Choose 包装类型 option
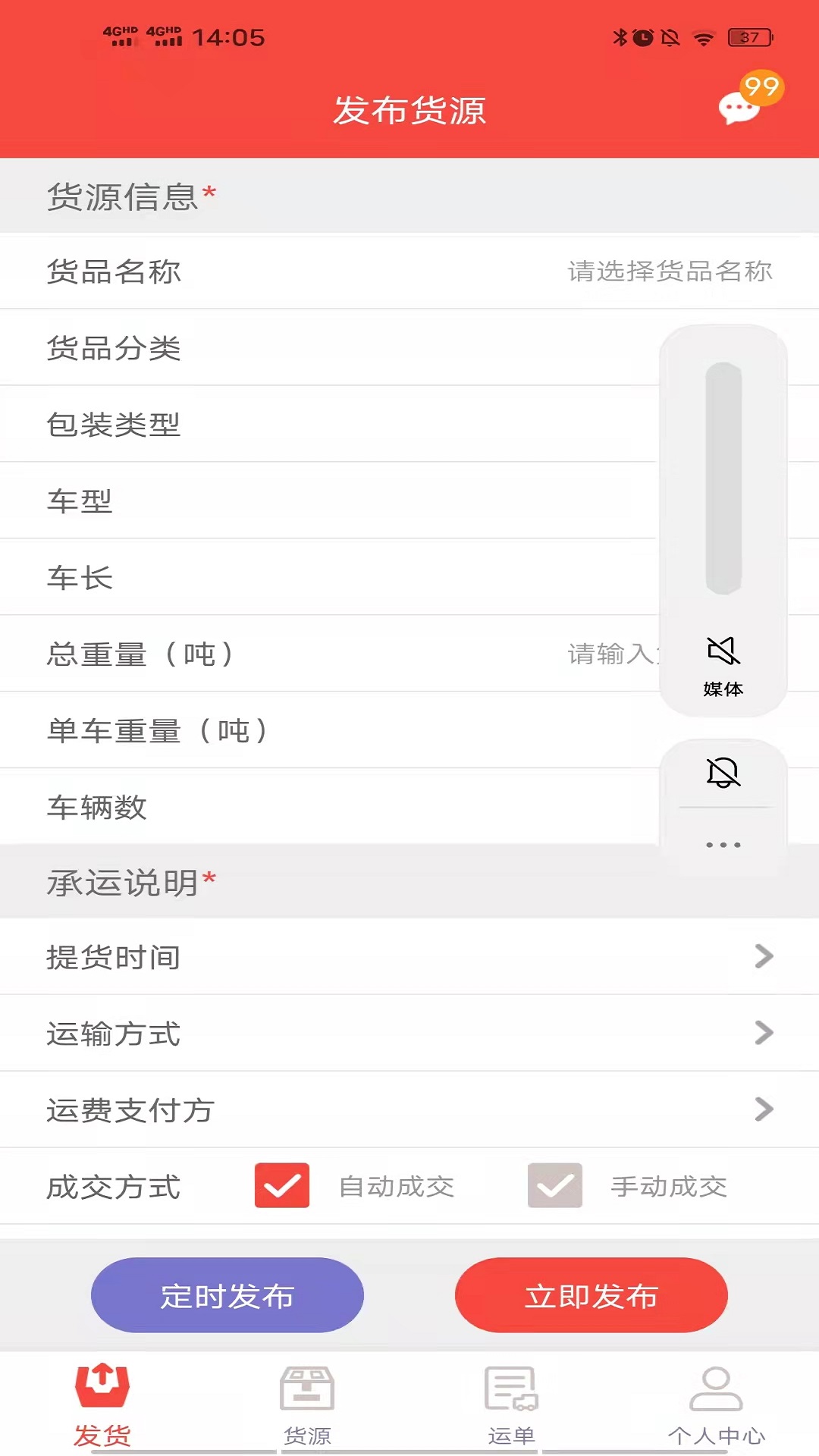 [409, 425]
